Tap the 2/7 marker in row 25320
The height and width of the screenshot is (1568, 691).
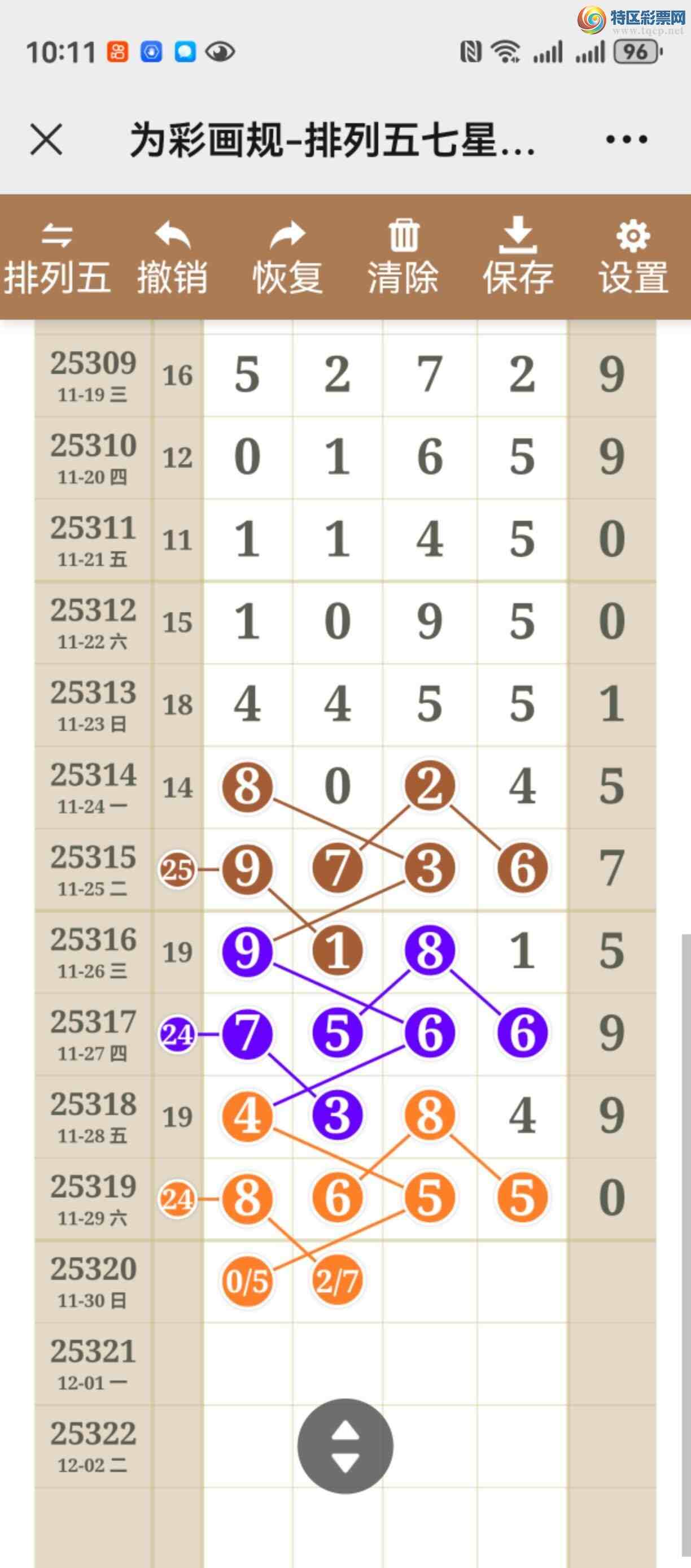pos(338,1280)
